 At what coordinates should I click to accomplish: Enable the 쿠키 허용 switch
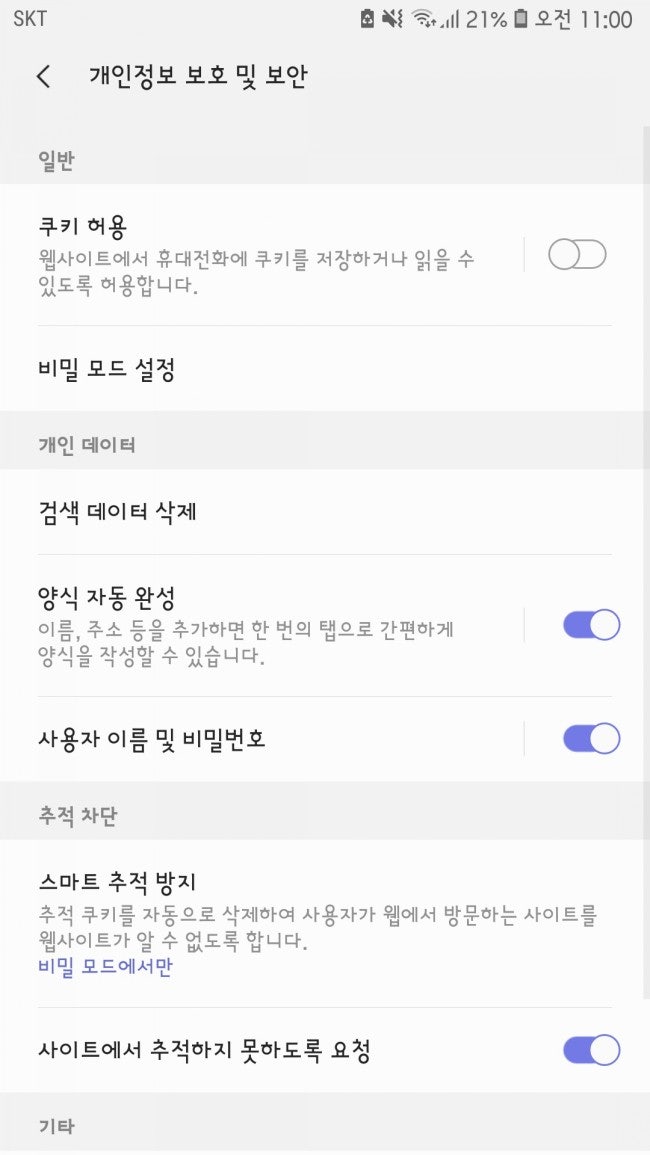577,255
